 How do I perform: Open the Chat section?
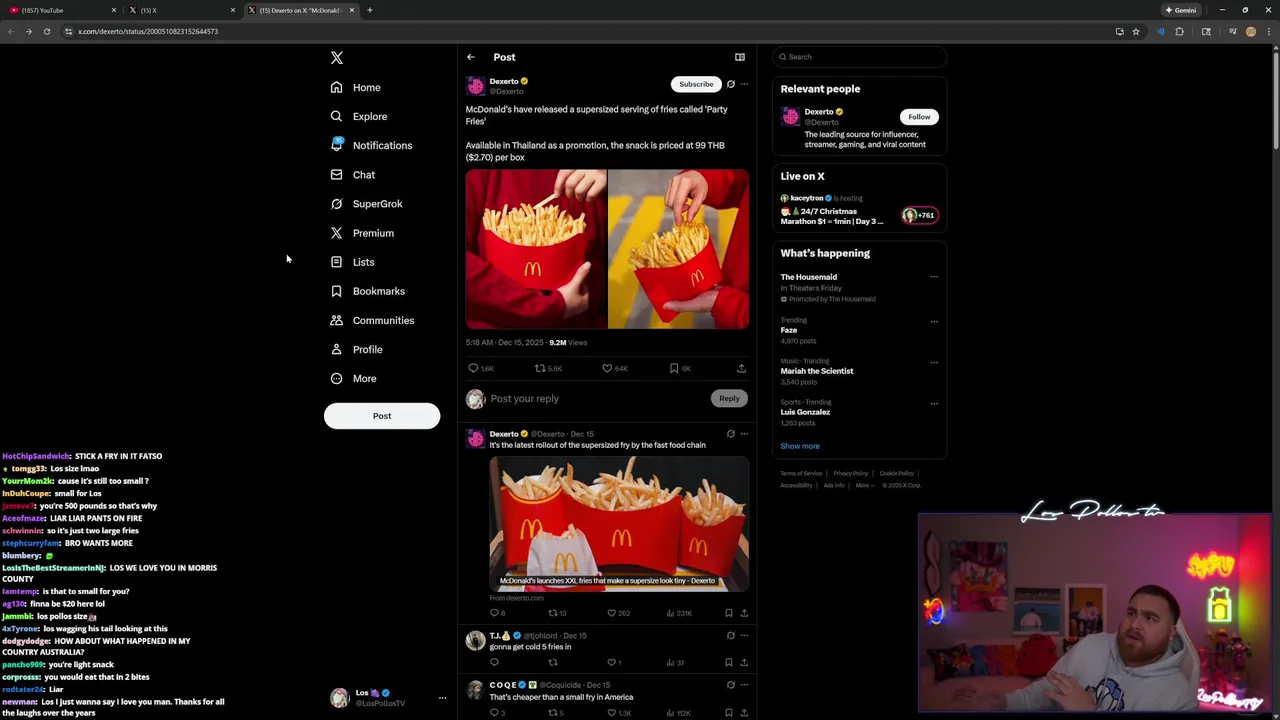363,175
